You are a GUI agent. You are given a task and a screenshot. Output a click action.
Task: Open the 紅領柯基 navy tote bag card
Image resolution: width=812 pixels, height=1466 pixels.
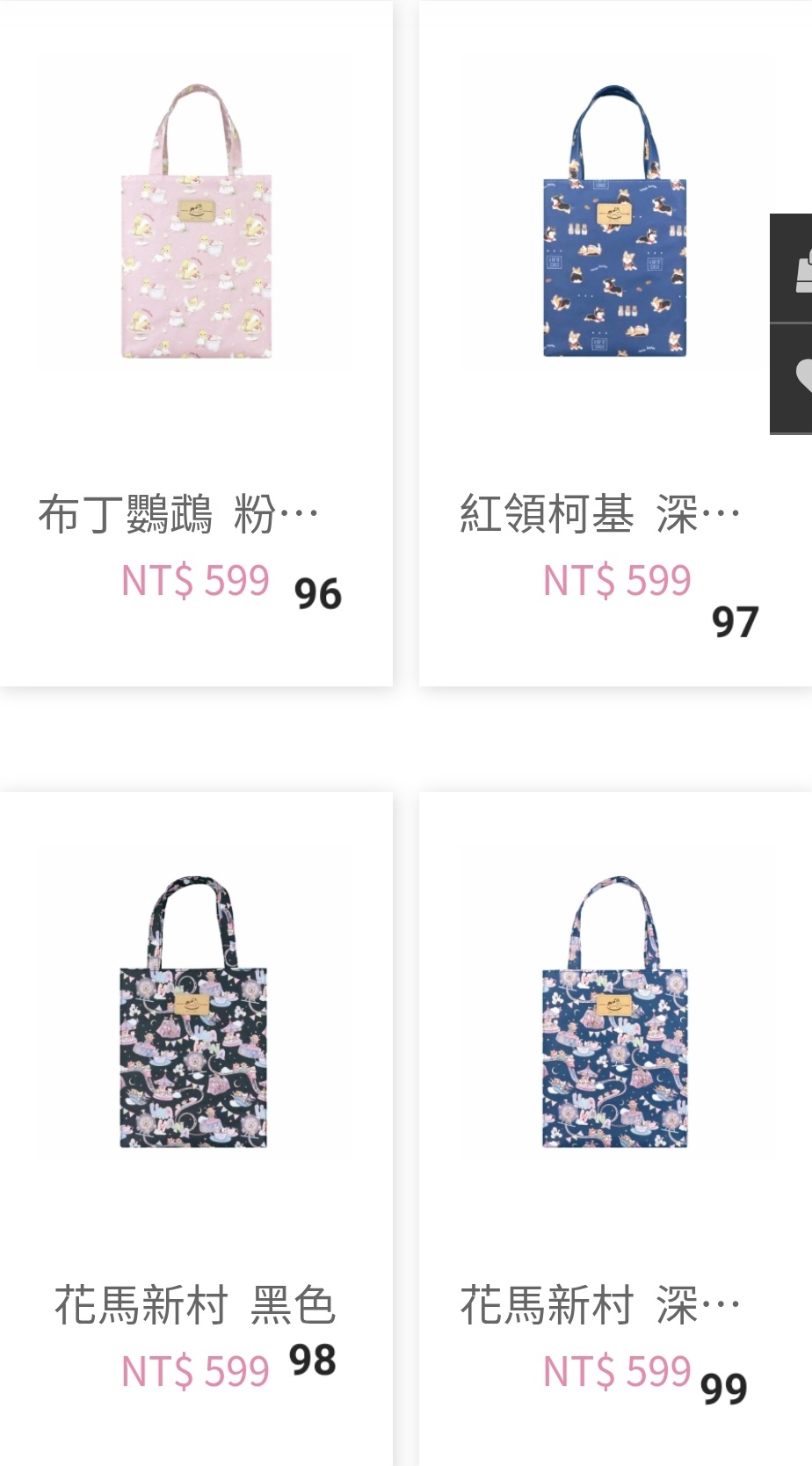615,343
